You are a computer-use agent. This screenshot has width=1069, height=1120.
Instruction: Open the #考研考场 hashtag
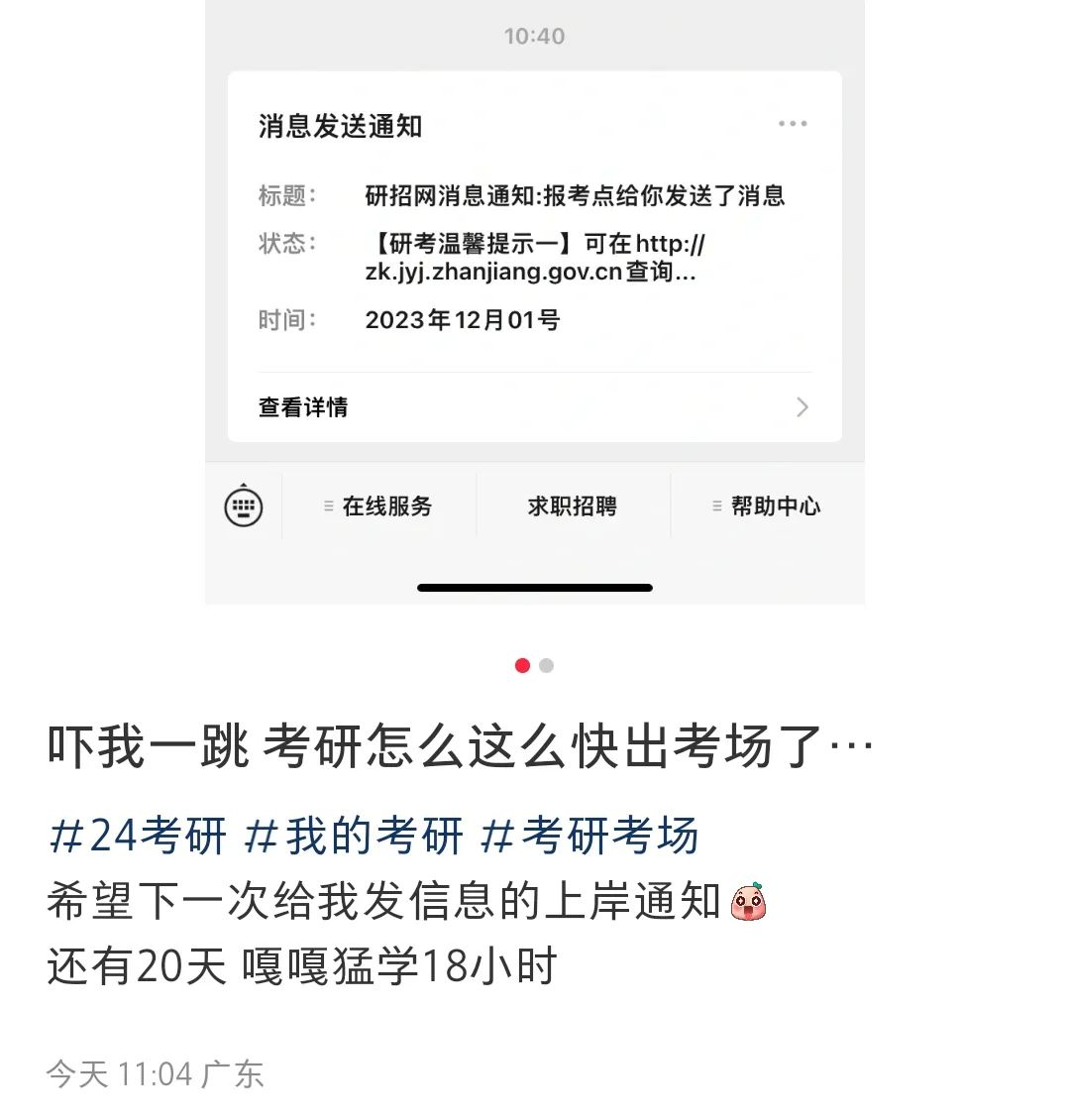pyautogui.click(x=590, y=836)
